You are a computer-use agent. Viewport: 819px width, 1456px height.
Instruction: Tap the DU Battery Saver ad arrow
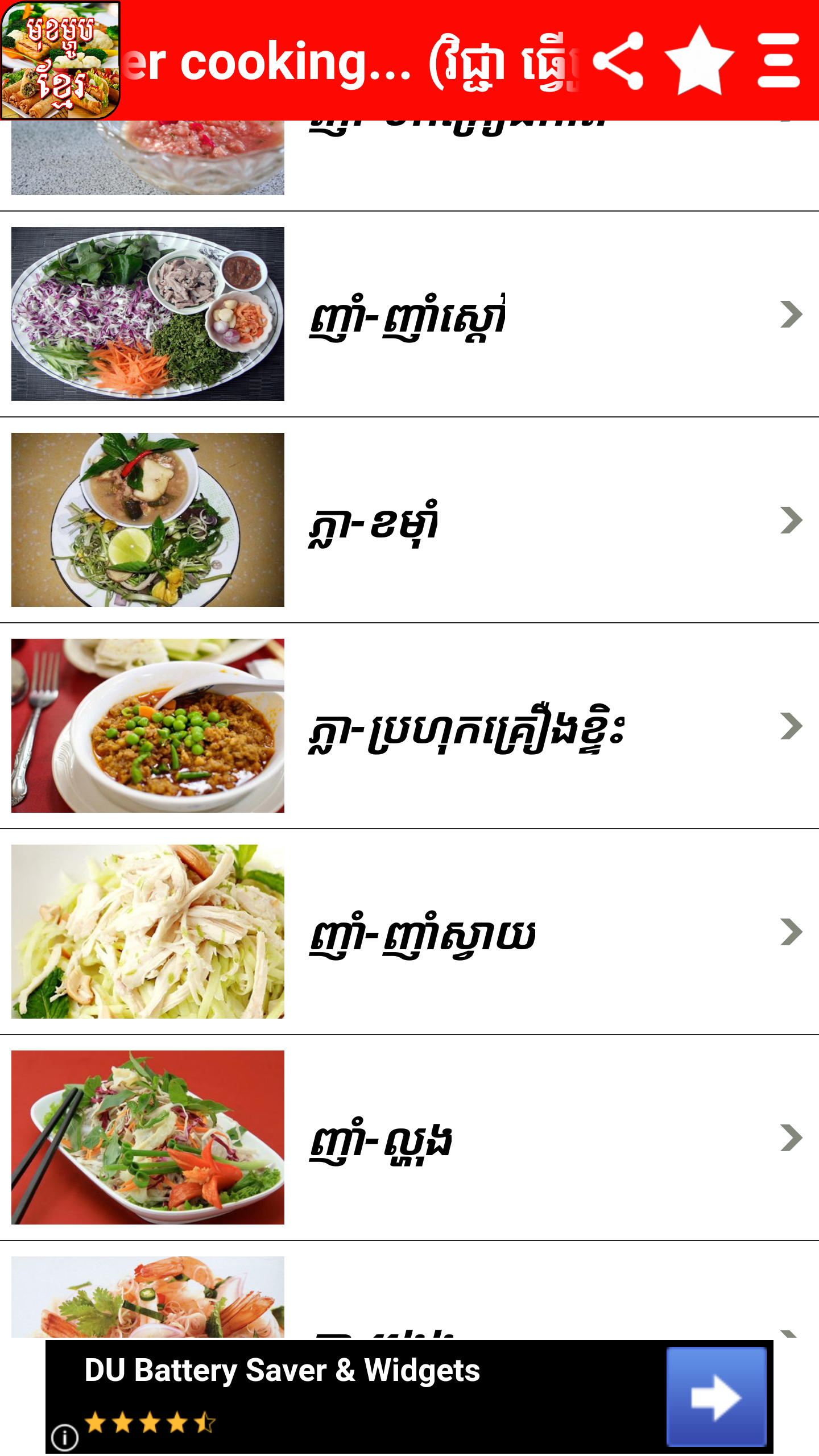tap(716, 1397)
